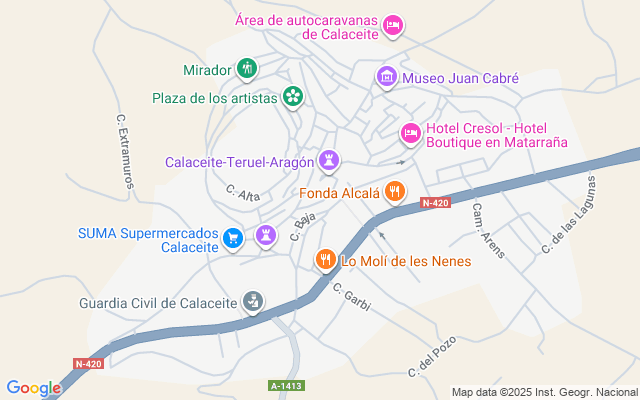Select the Hotel Cresol lodging pin
Screen dimensions: 640x400
coord(411,133)
